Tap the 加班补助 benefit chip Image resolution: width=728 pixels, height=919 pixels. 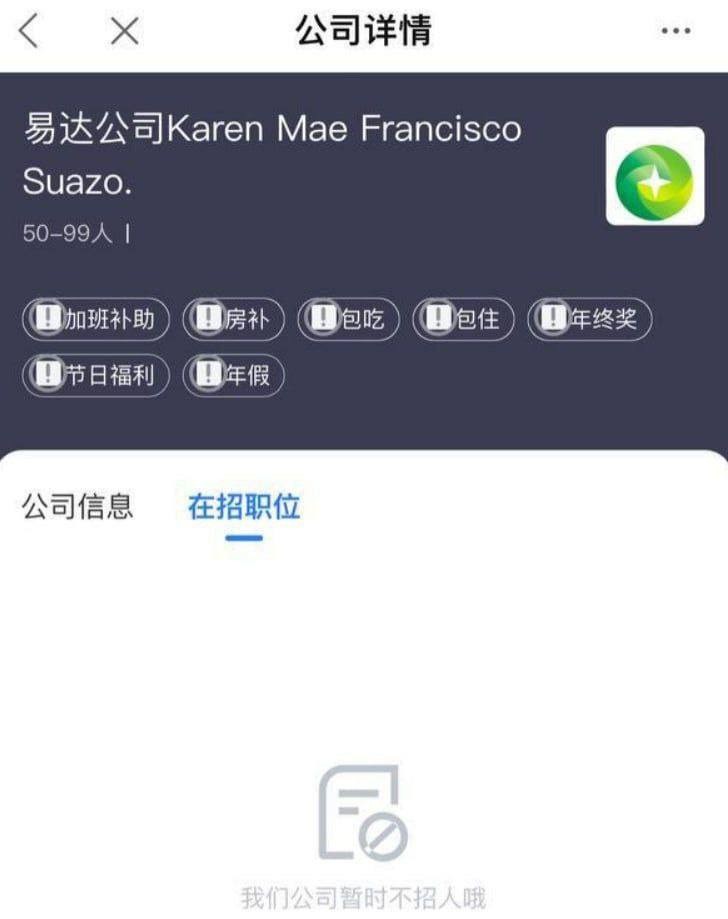click(x=96, y=320)
